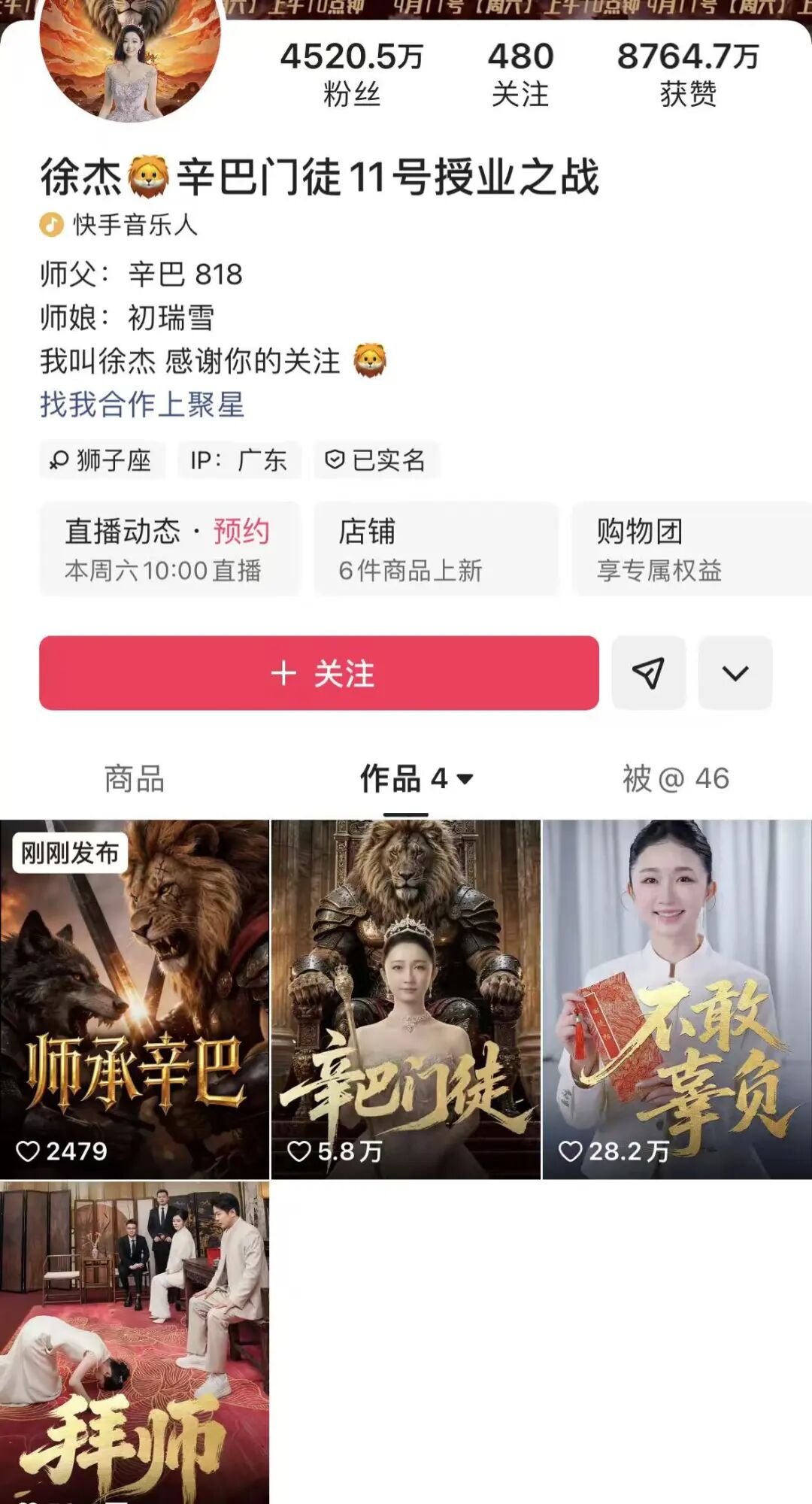
Task: Open the 辛巴门徒 video
Action: point(405,999)
